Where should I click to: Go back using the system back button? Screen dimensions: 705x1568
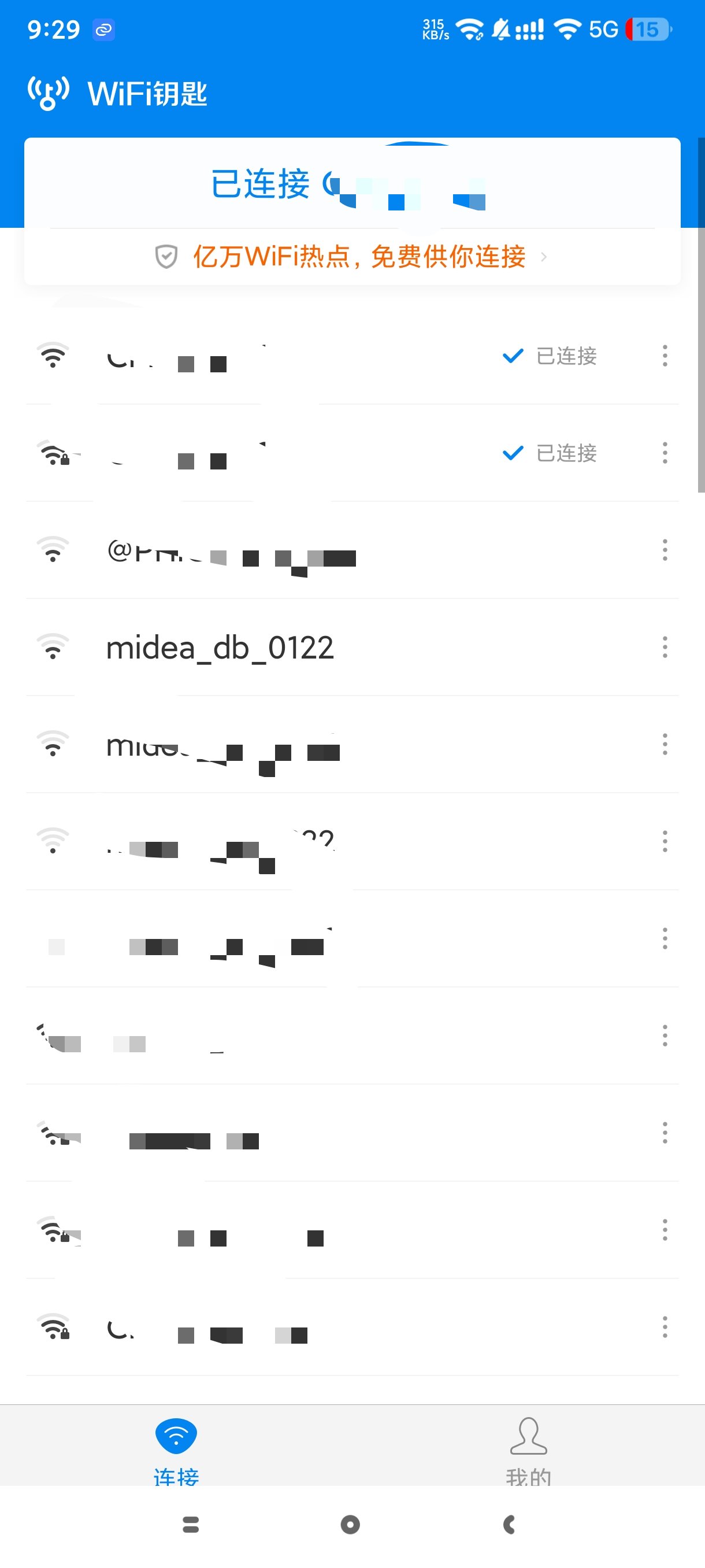510,1524
